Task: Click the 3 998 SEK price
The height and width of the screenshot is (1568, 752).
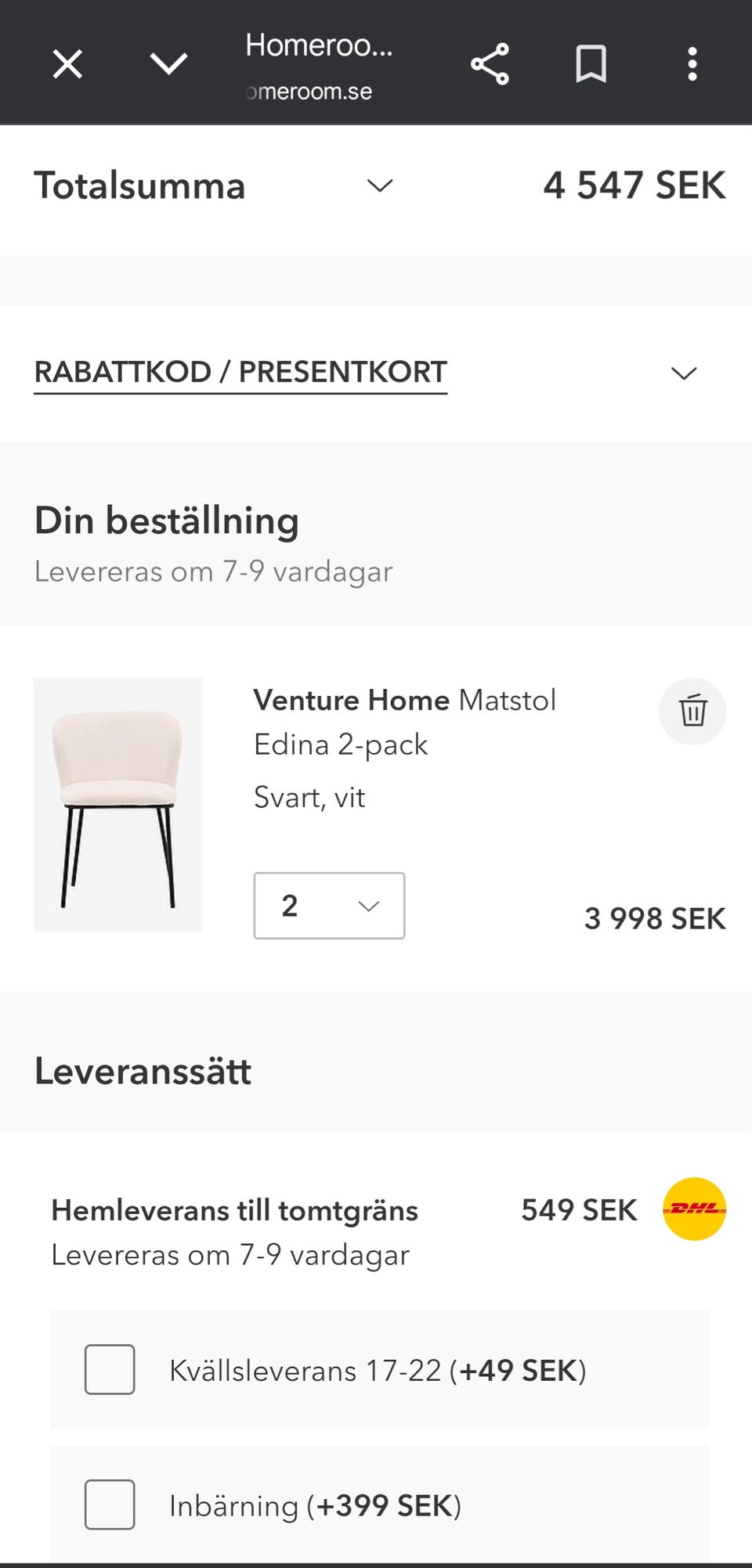Action: (655, 919)
